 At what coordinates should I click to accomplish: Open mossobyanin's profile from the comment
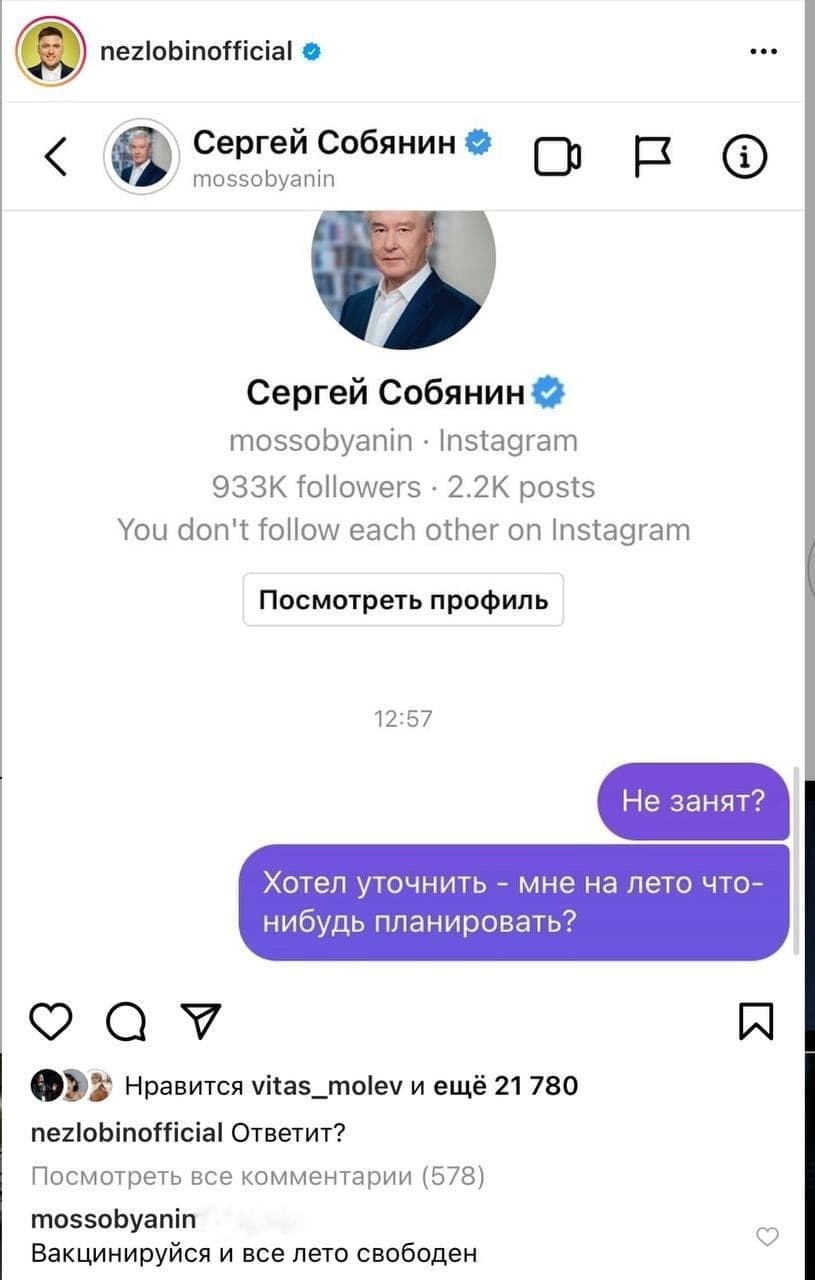[113, 1219]
